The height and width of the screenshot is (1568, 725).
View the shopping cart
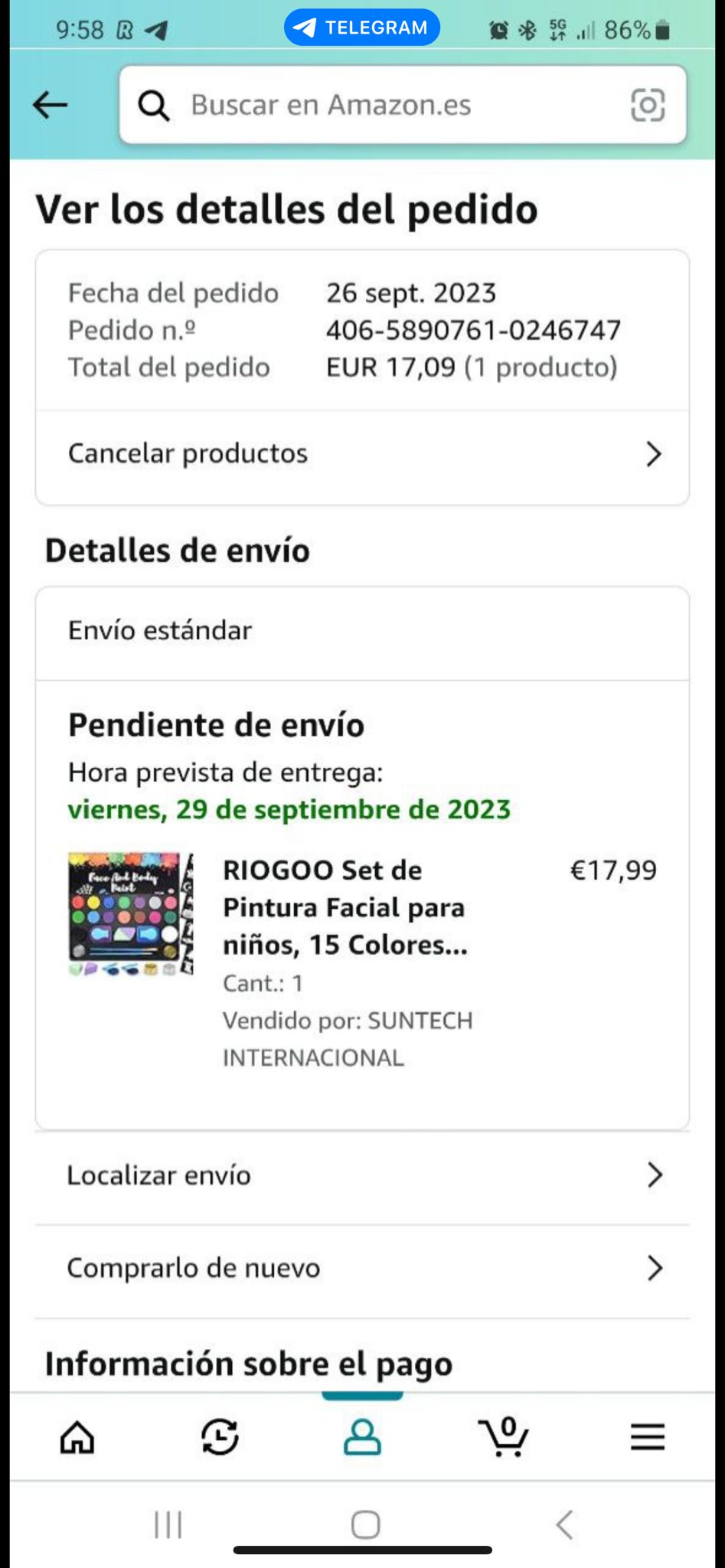[504, 1437]
